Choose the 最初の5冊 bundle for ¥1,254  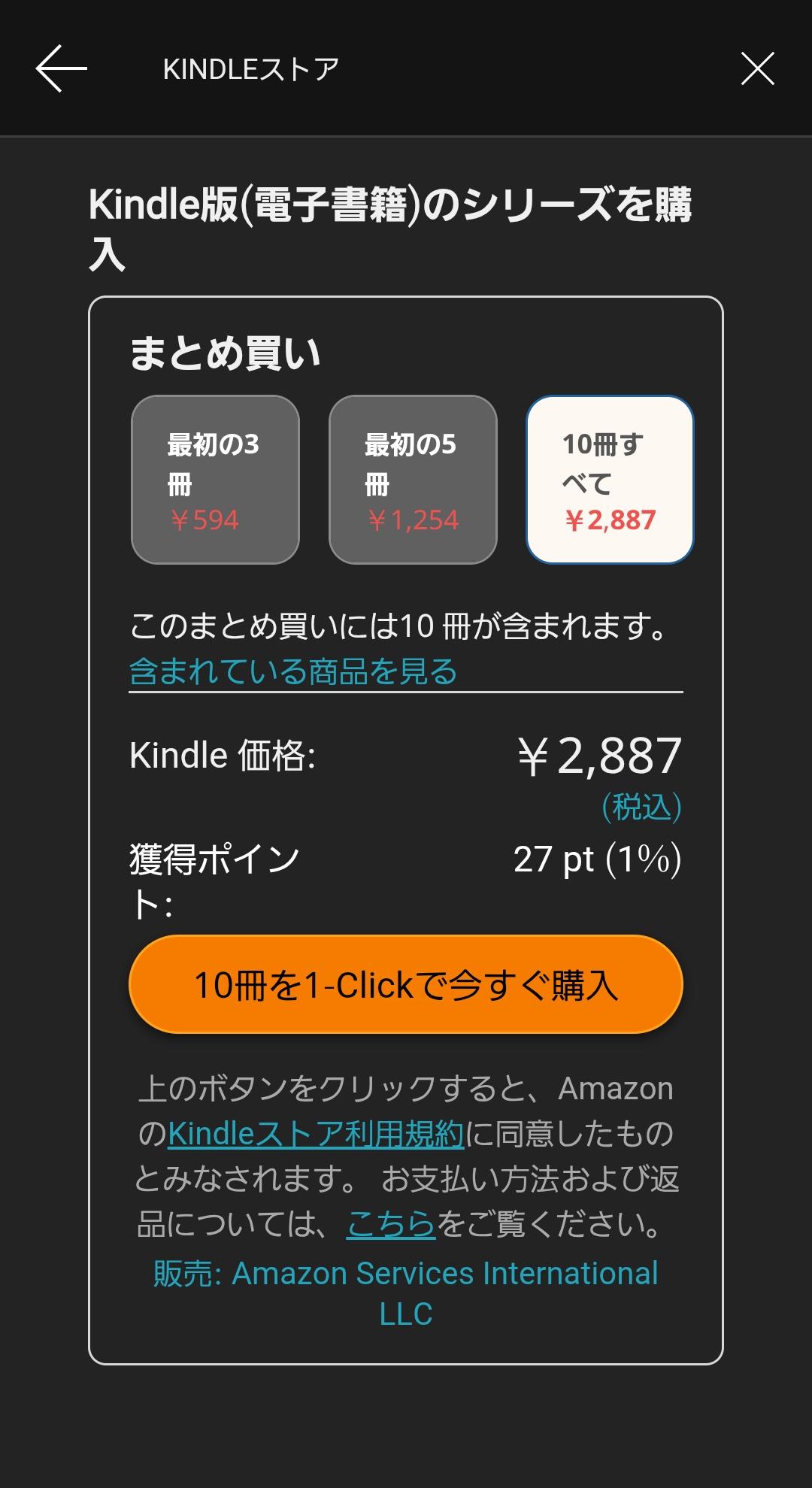(x=413, y=480)
